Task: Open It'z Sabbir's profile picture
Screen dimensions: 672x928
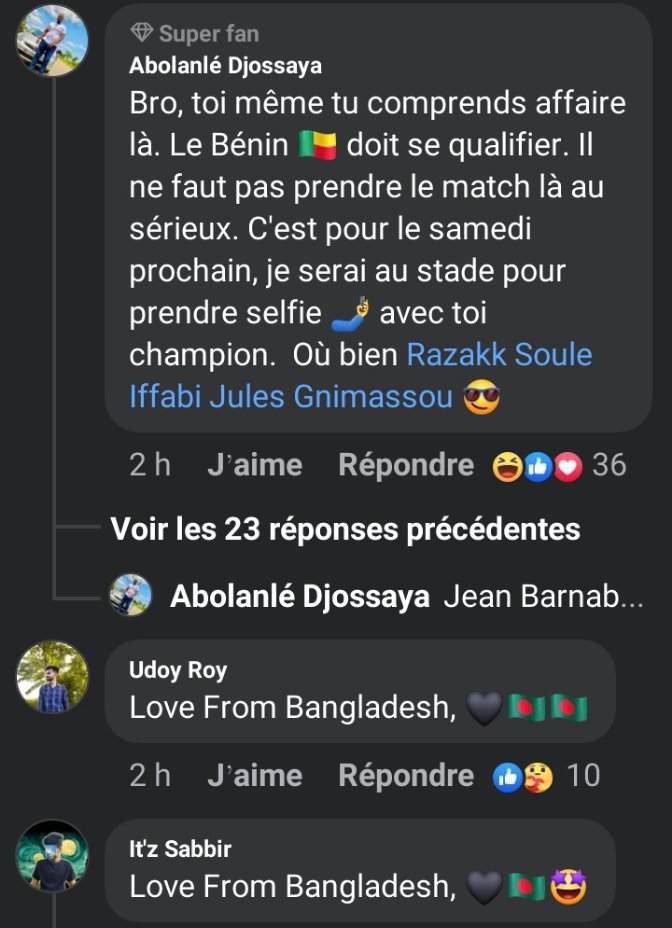Action: pos(52,855)
